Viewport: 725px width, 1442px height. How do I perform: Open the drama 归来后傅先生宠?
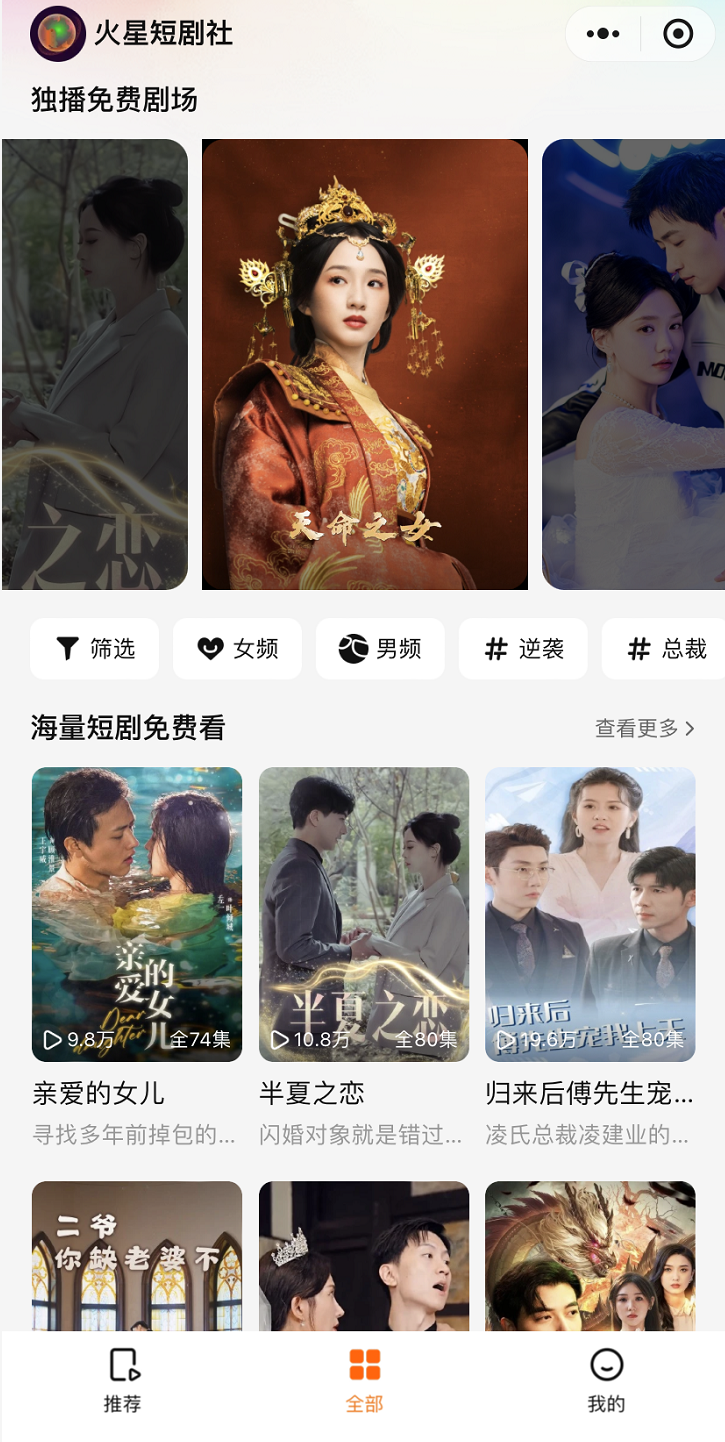tap(590, 914)
